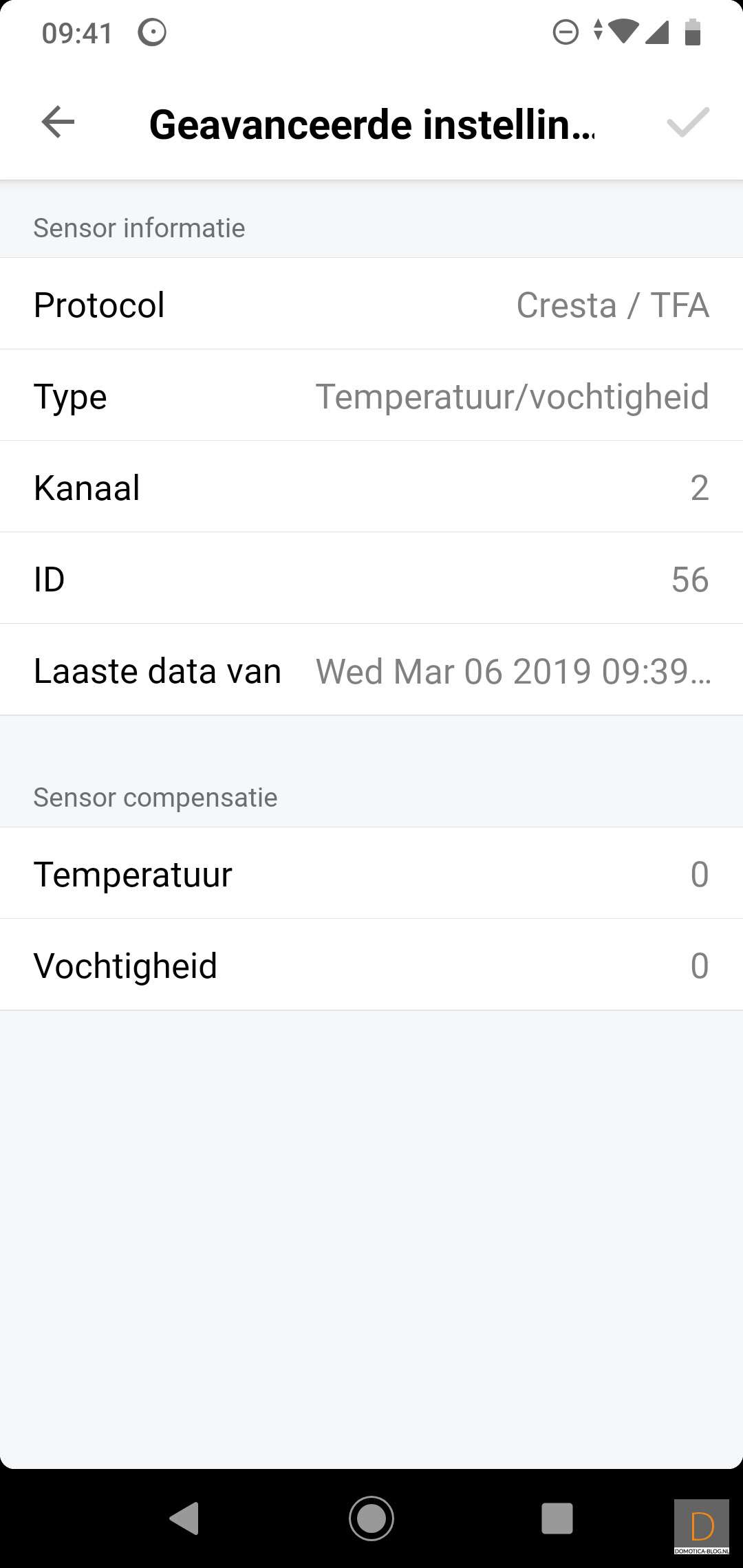This screenshot has width=743, height=1568.
Task: Confirm settings with the checkmark
Action: [687, 122]
